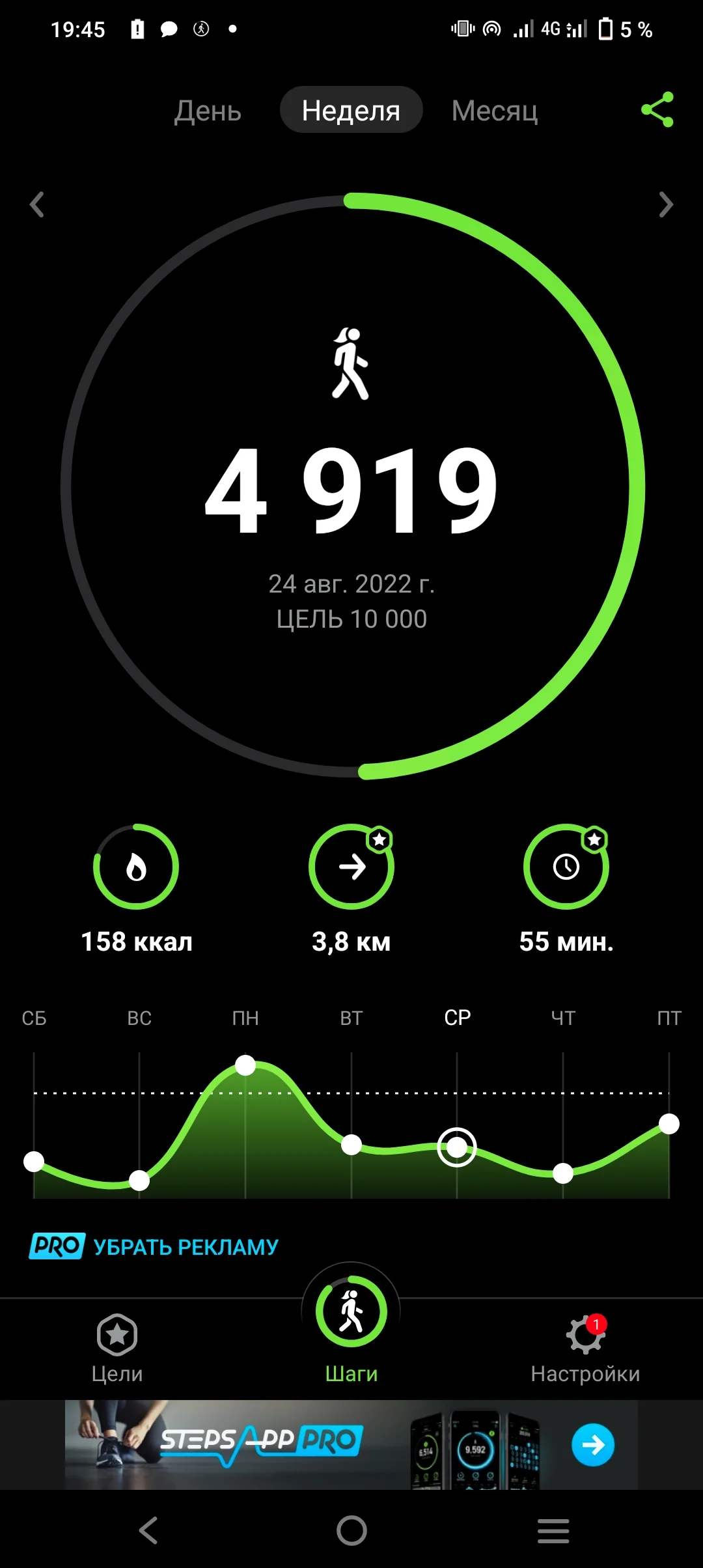Open the 158 ккал calories metric
Image resolution: width=703 pixels, height=1568 pixels.
[x=136, y=867]
